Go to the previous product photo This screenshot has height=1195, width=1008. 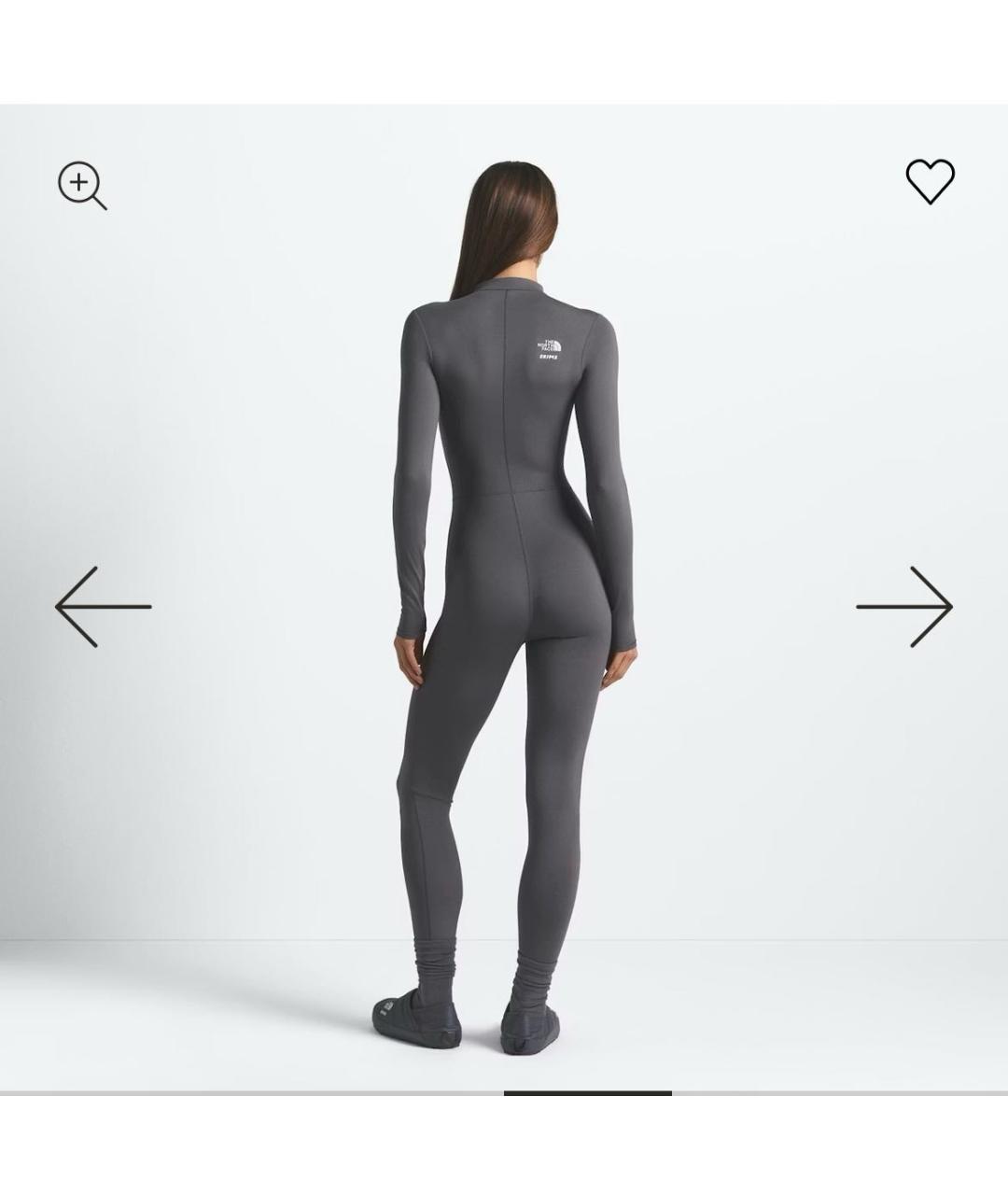click(x=103, y=607)
